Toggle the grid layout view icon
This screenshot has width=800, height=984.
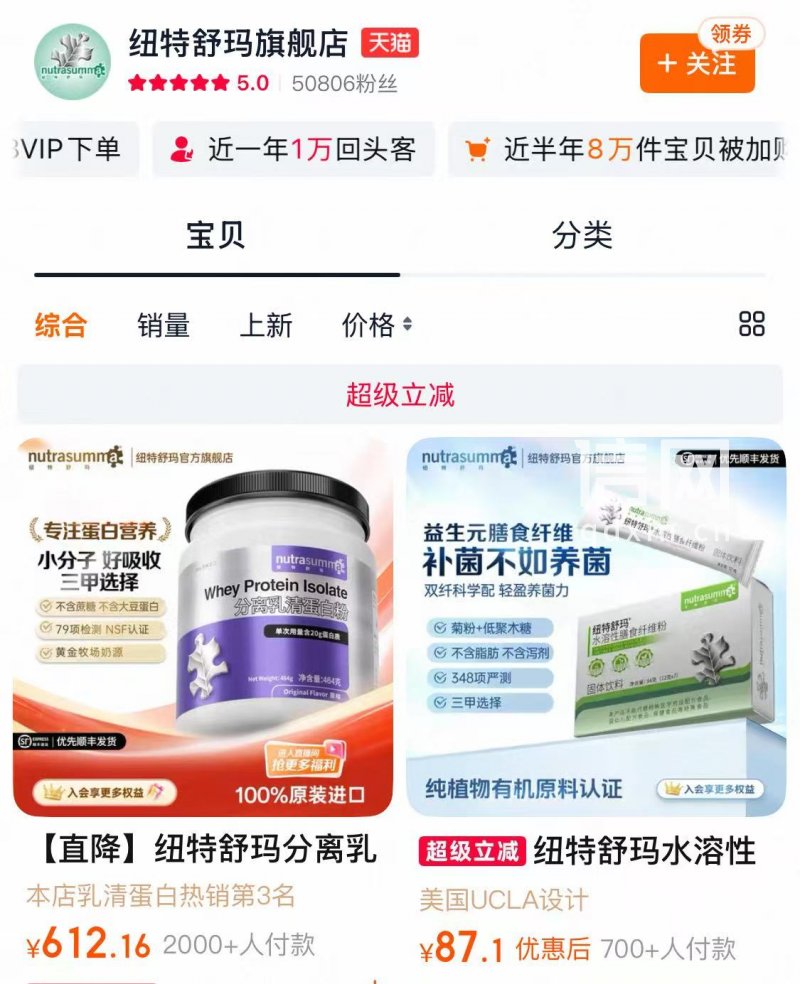[x=751, y=324]
